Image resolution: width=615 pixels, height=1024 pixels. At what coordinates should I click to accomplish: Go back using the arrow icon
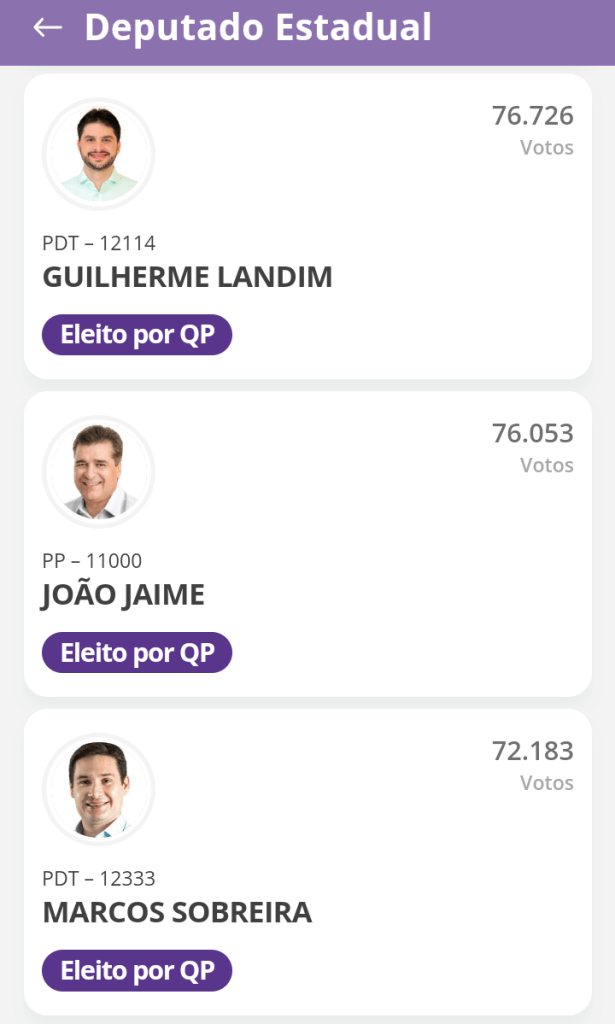tap(47, 28)
